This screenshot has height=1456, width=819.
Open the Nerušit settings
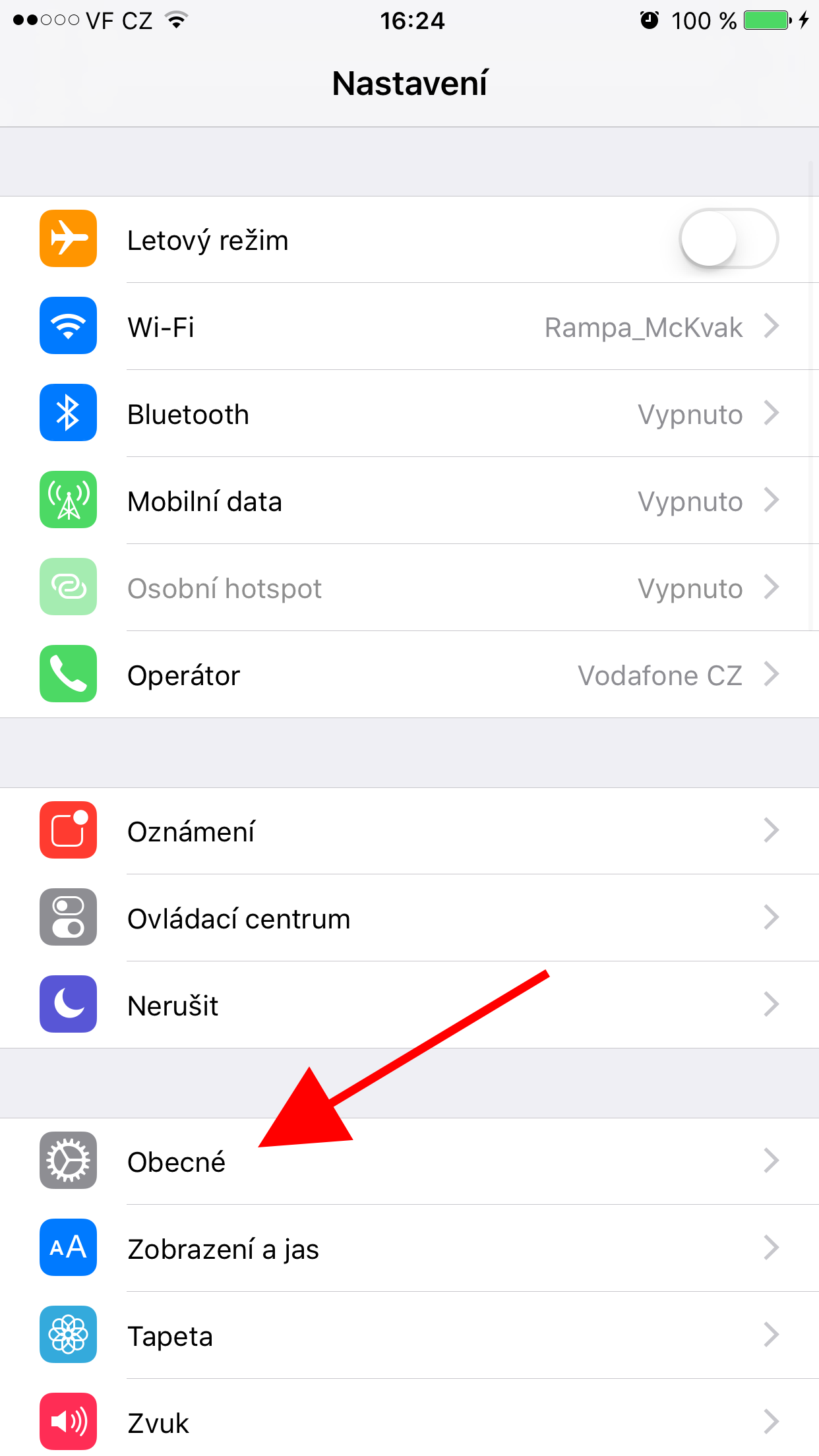[409, 1005]
